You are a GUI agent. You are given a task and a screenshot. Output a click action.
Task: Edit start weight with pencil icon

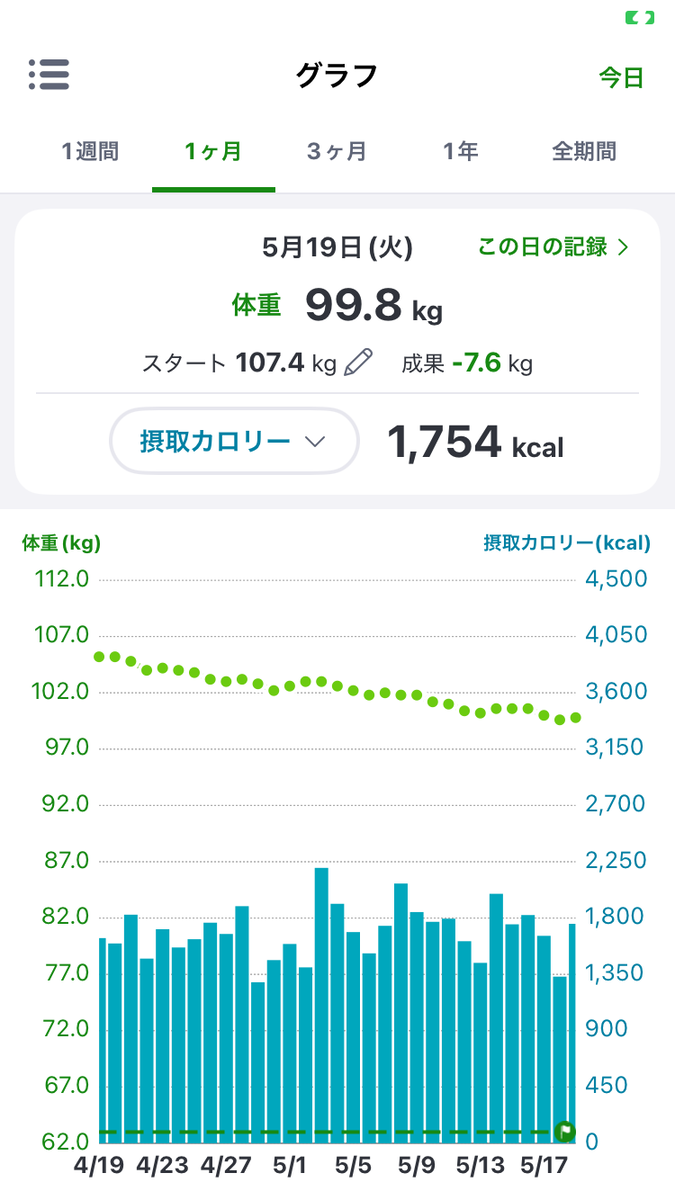click(x=358, y=362)
